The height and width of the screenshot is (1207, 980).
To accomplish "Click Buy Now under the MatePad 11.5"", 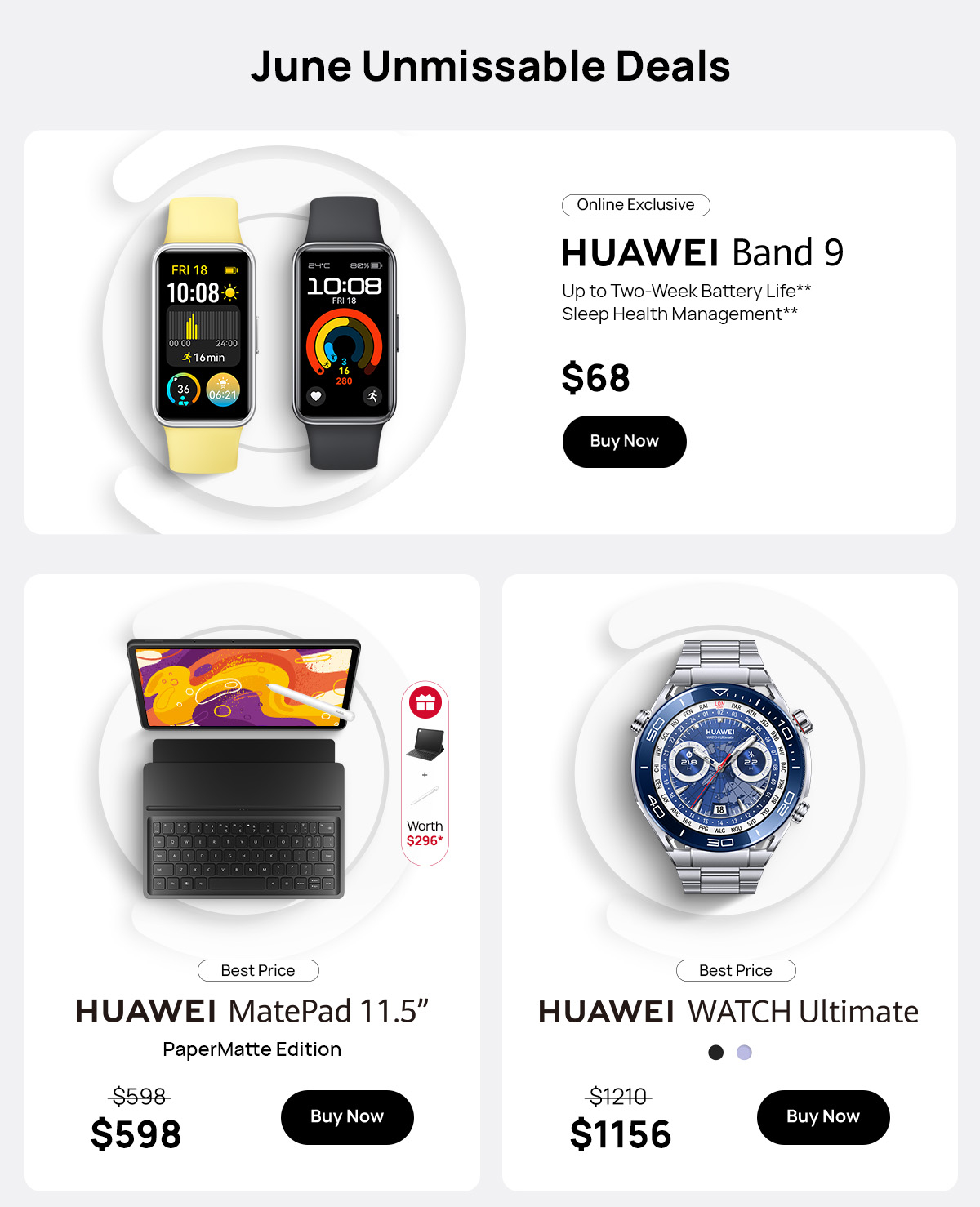I will [x=347, y=1117].
